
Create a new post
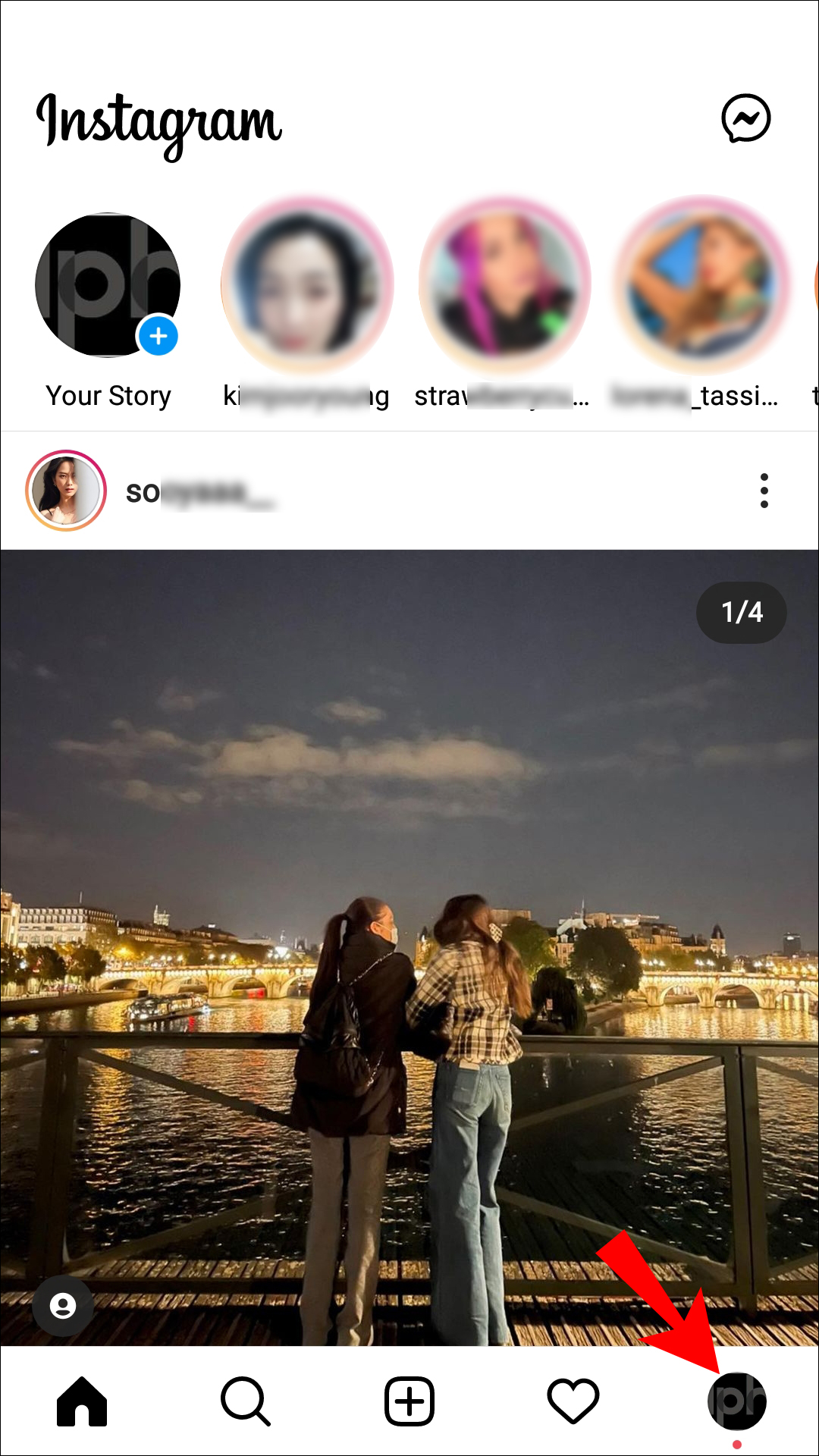pyautogui.click(x=409, y=1401)
